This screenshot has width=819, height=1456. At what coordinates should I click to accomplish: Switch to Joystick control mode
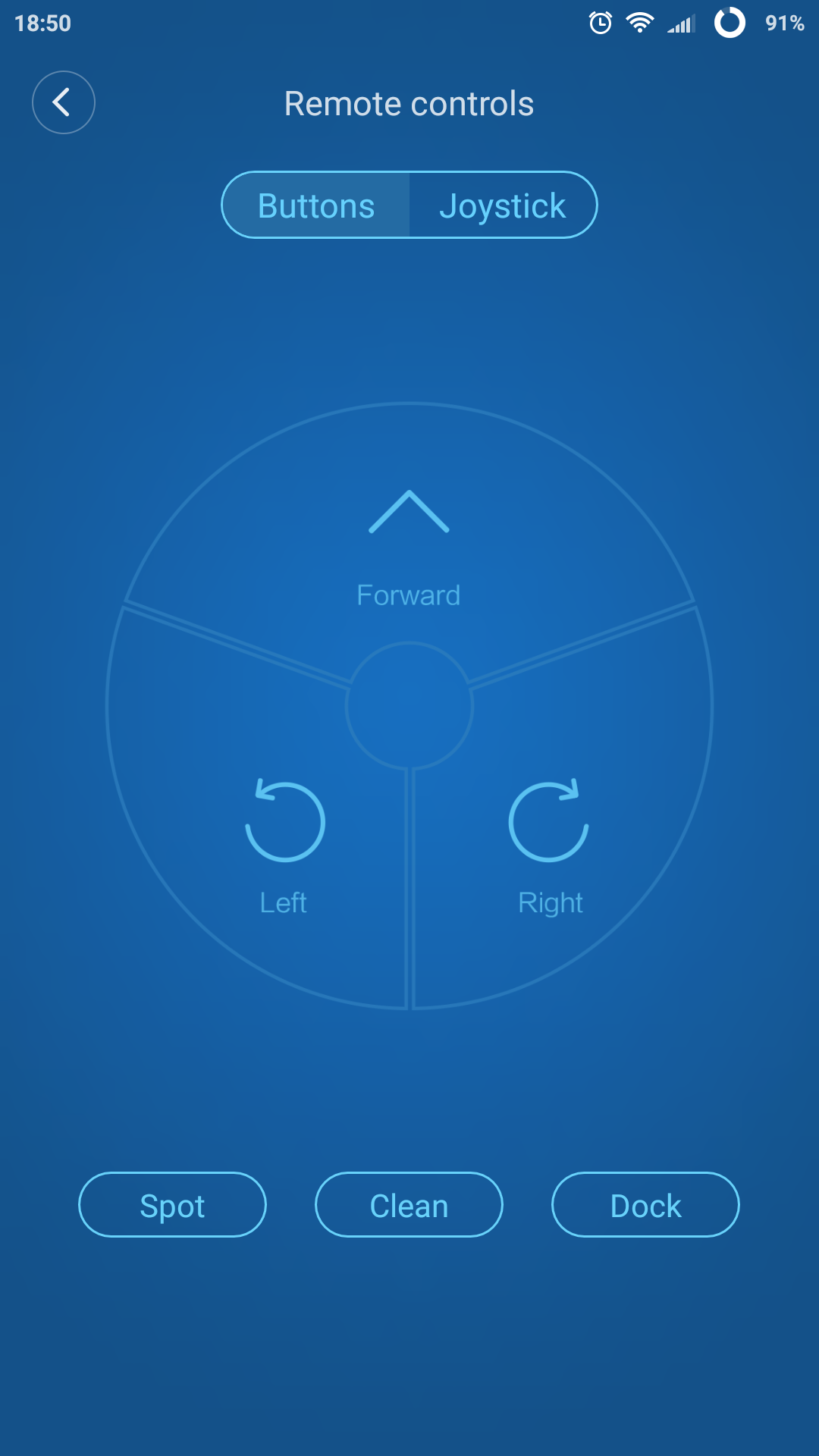[503, 206]
